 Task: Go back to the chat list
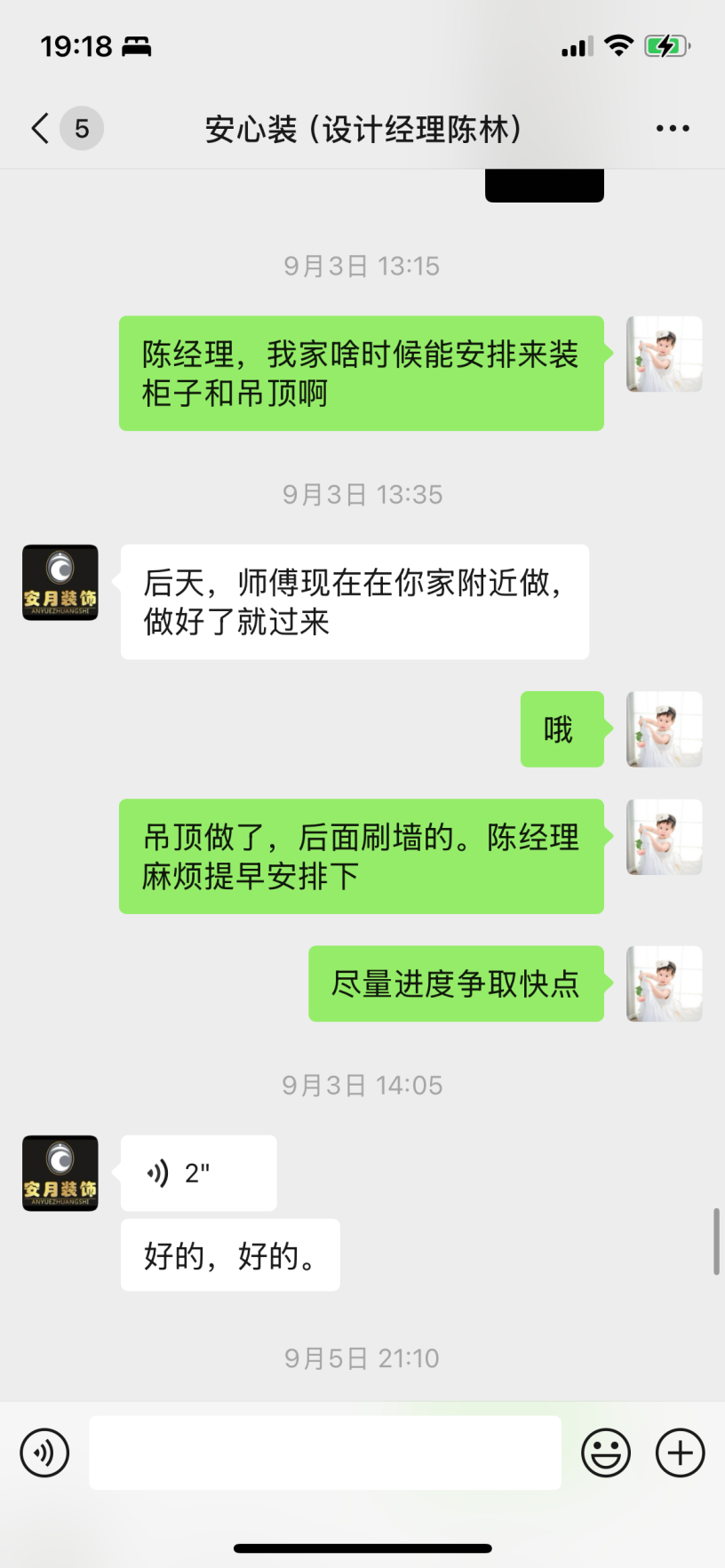pos(41,129)
